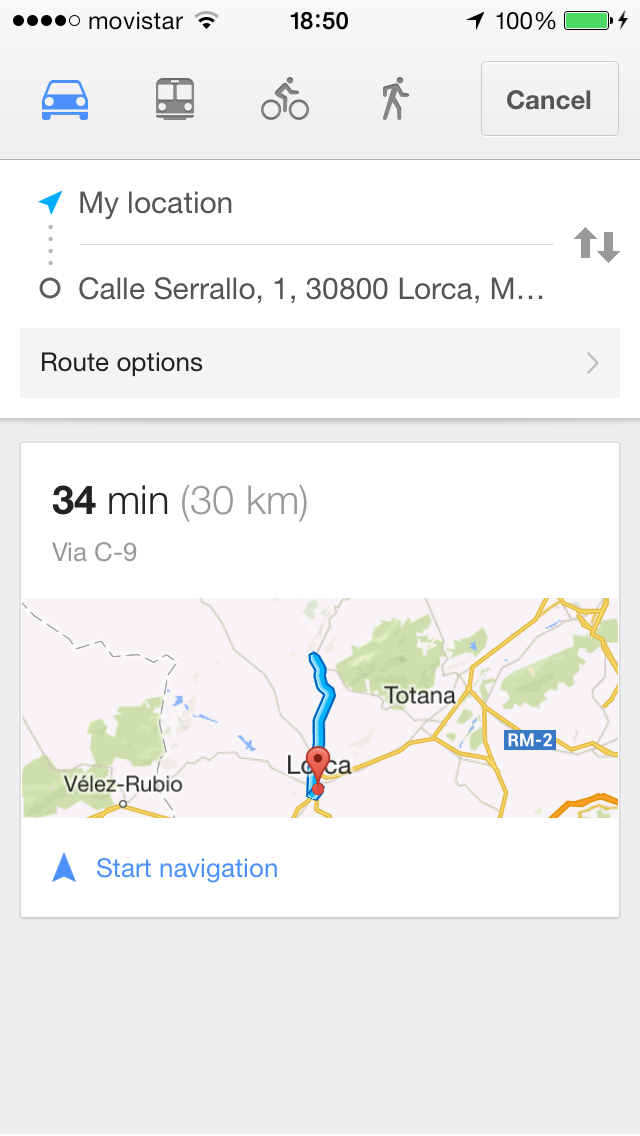
Task: Switch to cycling directions
Action: point(285,100)
